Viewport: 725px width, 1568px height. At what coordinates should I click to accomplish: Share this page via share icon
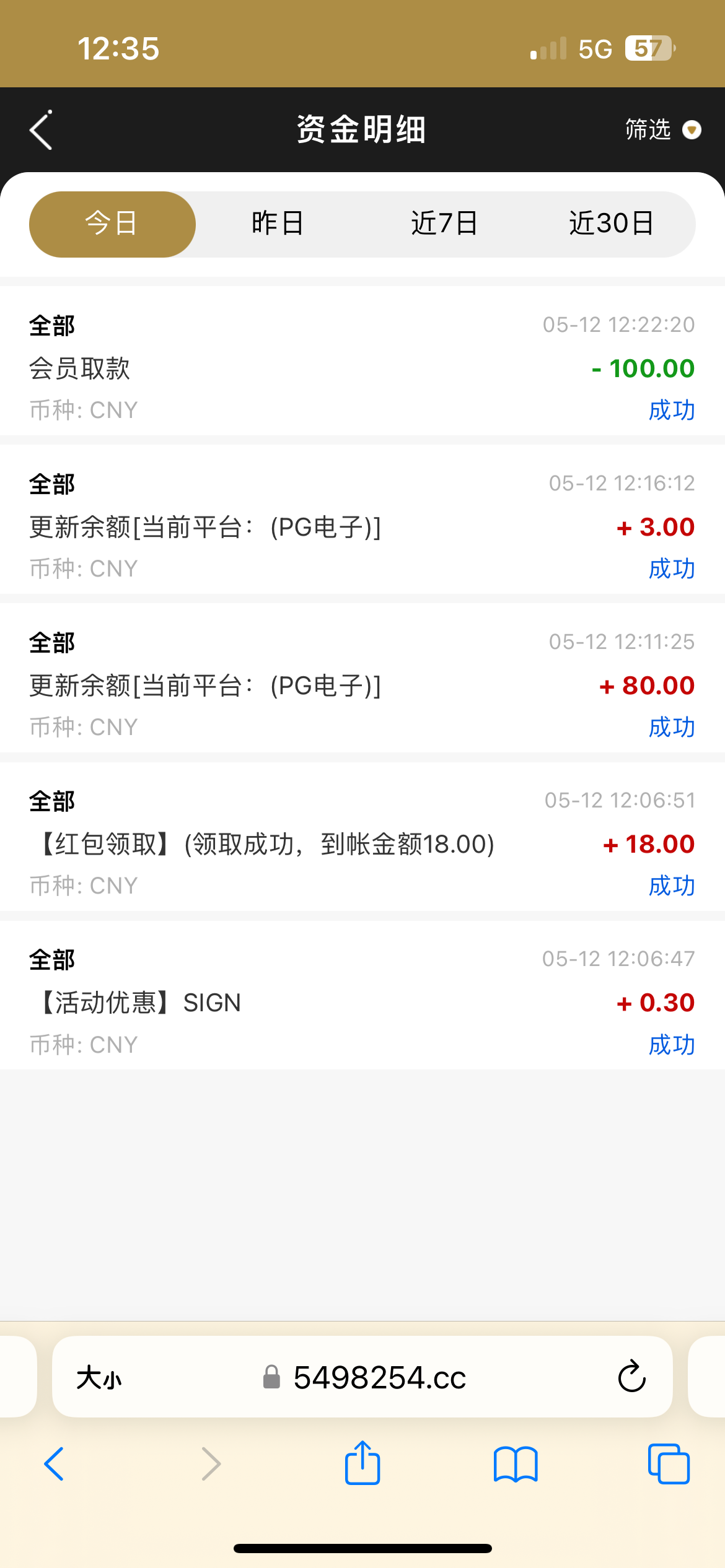tap(362, 1463)
